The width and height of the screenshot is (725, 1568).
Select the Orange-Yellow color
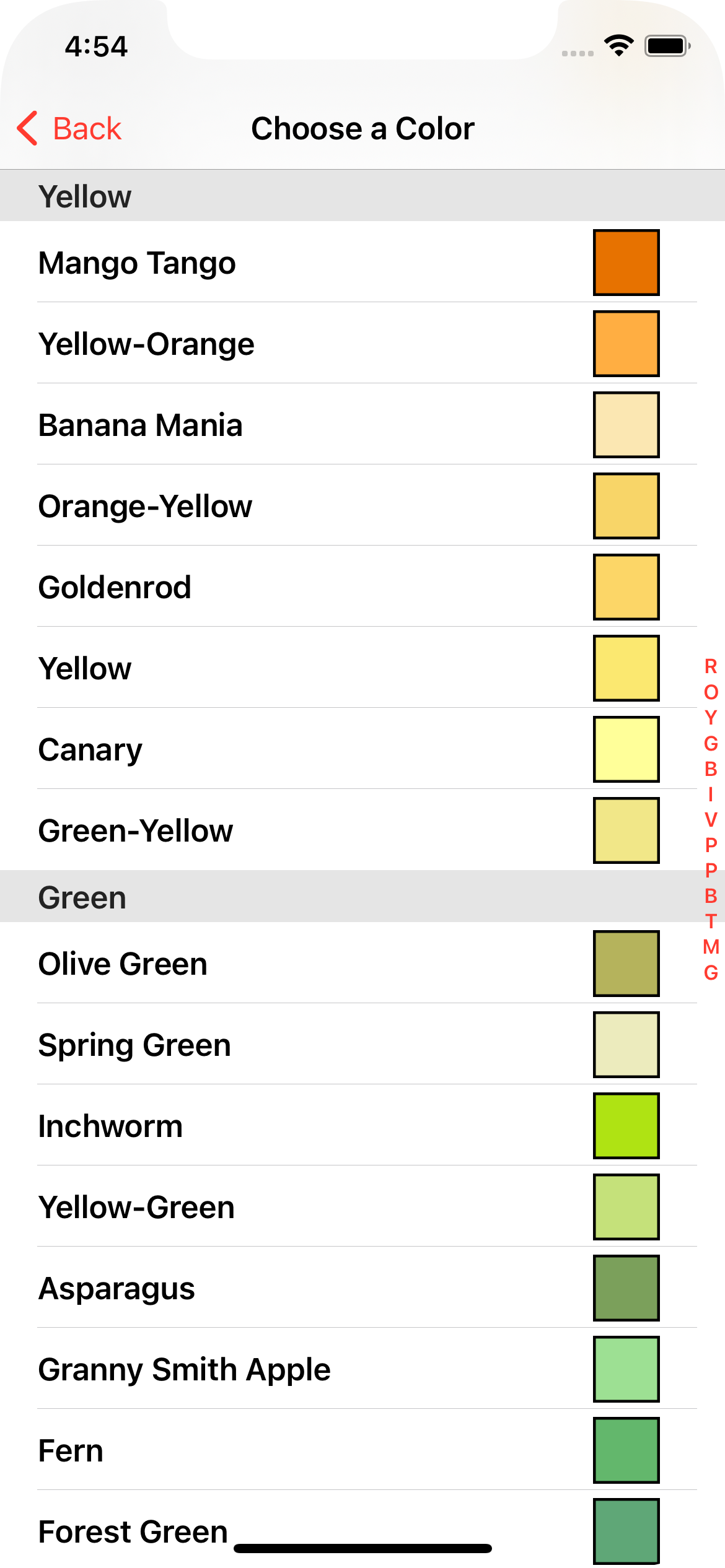[x=362, y=505]
